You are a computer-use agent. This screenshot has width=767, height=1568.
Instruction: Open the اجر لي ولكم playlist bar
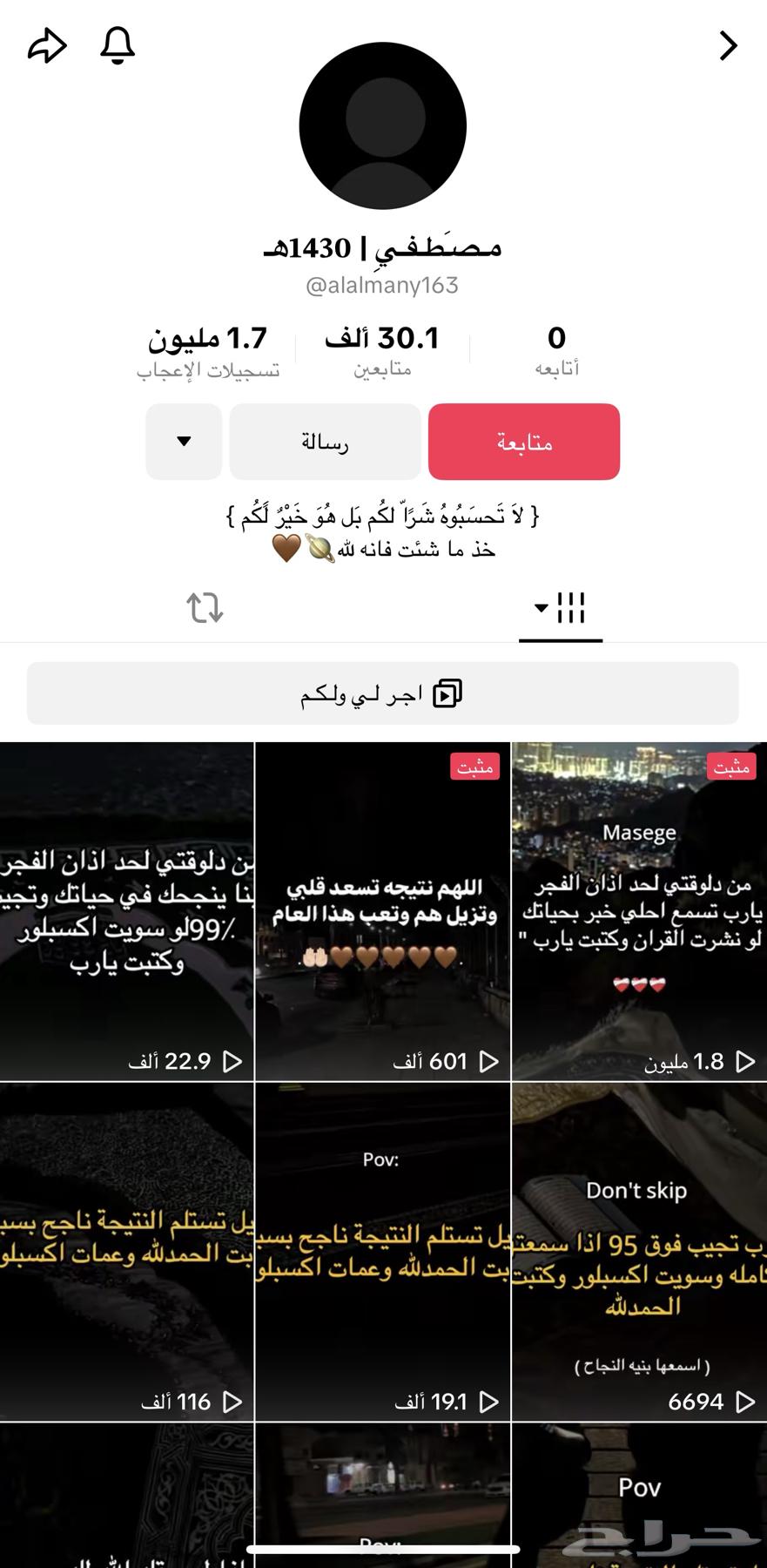383,693
